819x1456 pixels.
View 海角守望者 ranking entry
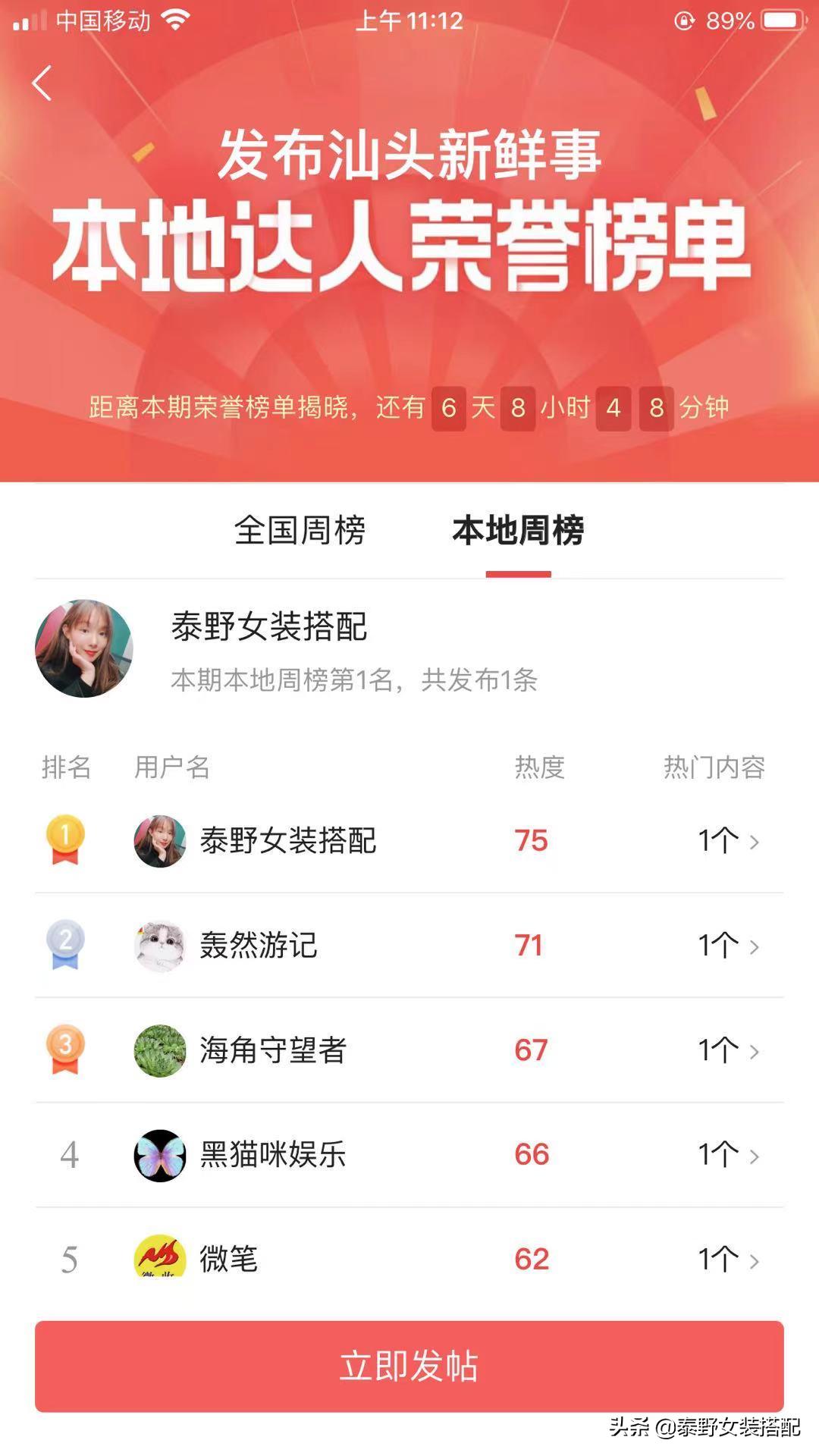(409, 1050)
